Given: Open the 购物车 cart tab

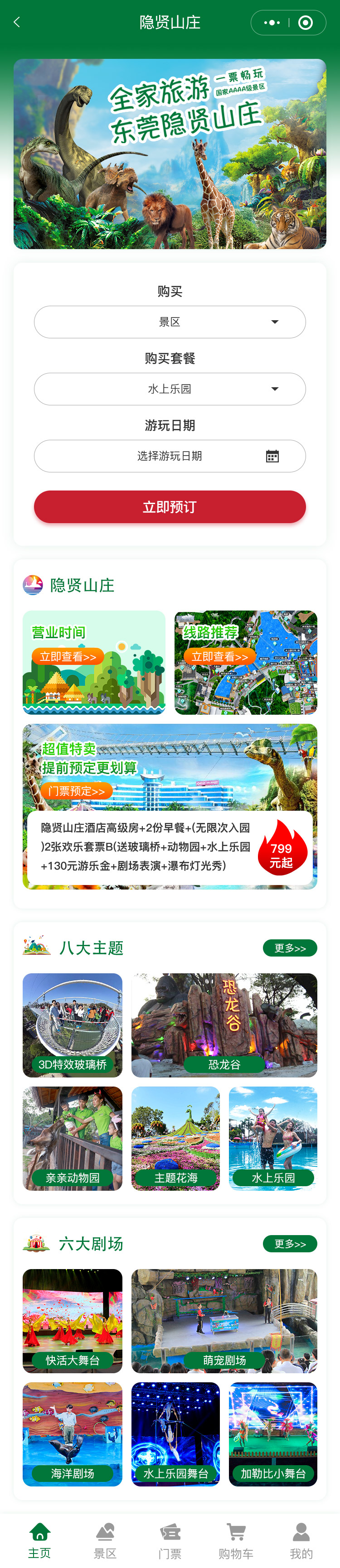Looking at the screenshot, I should coord(236,1540).
